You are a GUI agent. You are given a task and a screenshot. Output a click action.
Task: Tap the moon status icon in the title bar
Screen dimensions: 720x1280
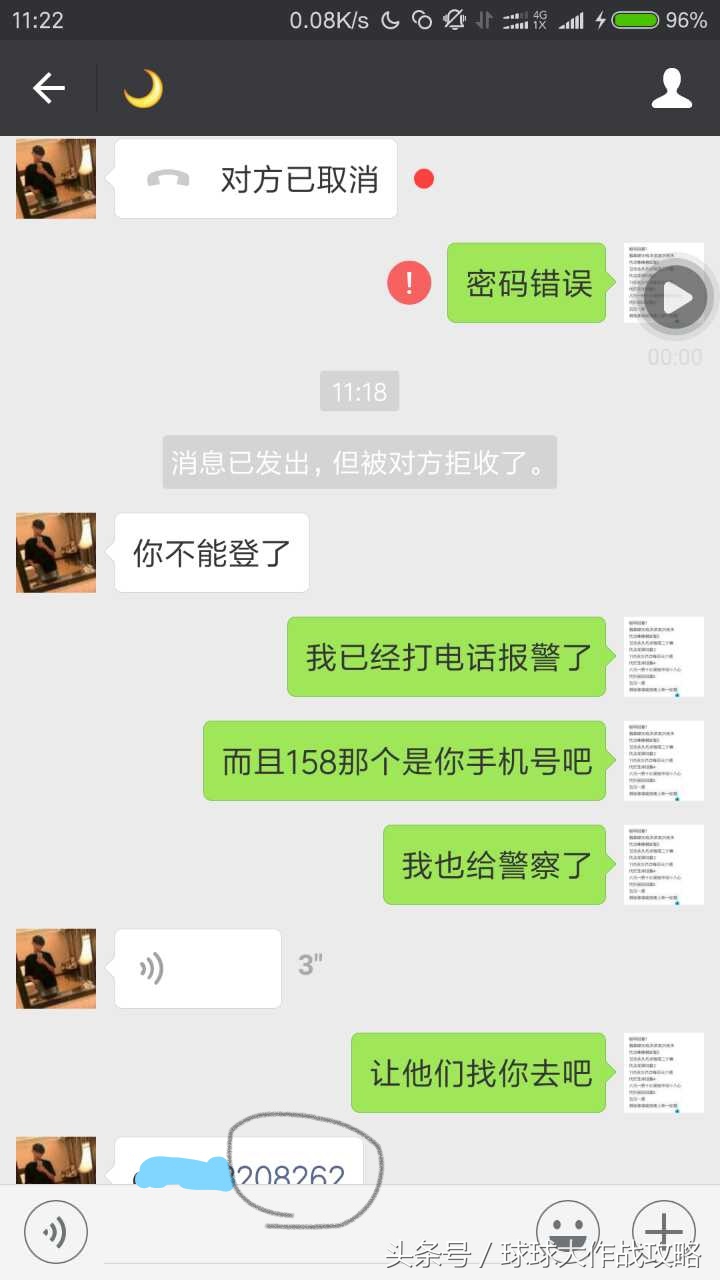coord(142,88)
